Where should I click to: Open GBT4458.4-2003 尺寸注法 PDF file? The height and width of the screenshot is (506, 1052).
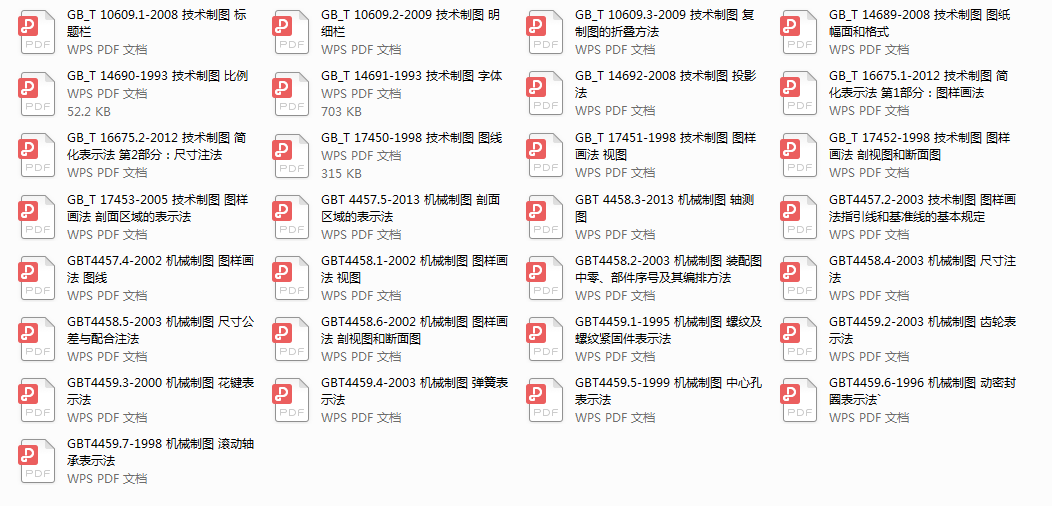click(799, 278)
